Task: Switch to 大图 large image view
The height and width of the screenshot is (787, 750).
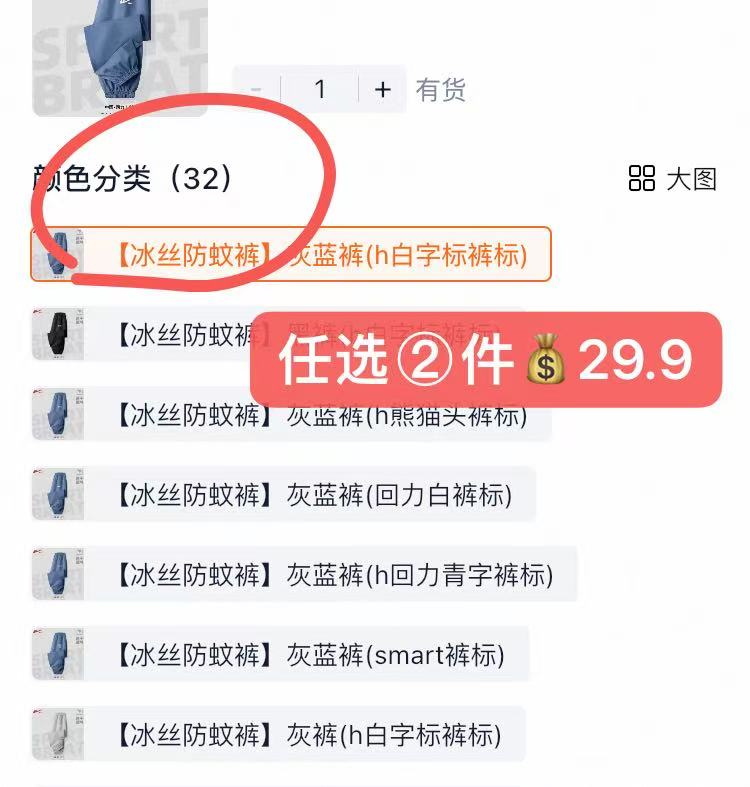Action: tap(673, 179)
